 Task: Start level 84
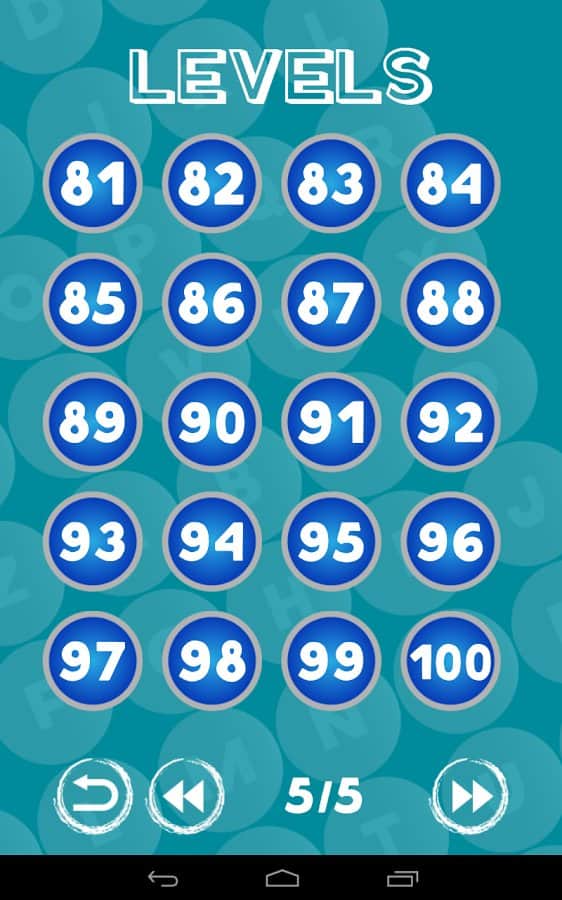coord(451,183)
